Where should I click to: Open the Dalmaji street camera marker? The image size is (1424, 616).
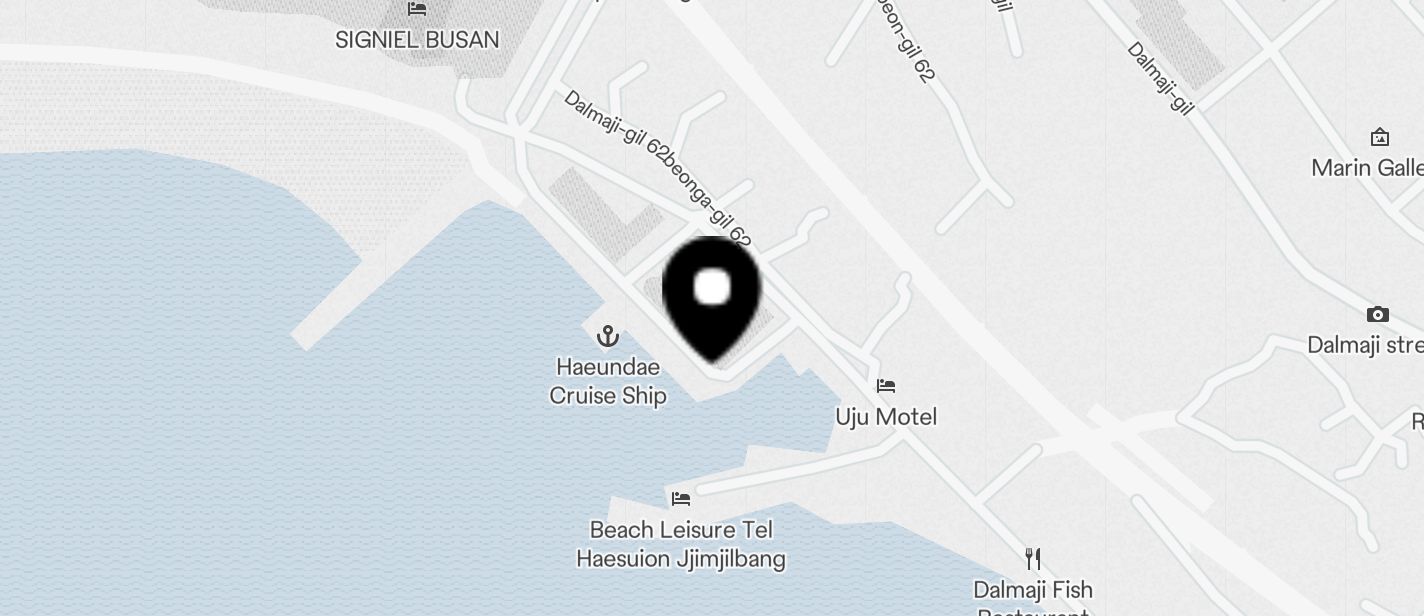pos(1378,315)
